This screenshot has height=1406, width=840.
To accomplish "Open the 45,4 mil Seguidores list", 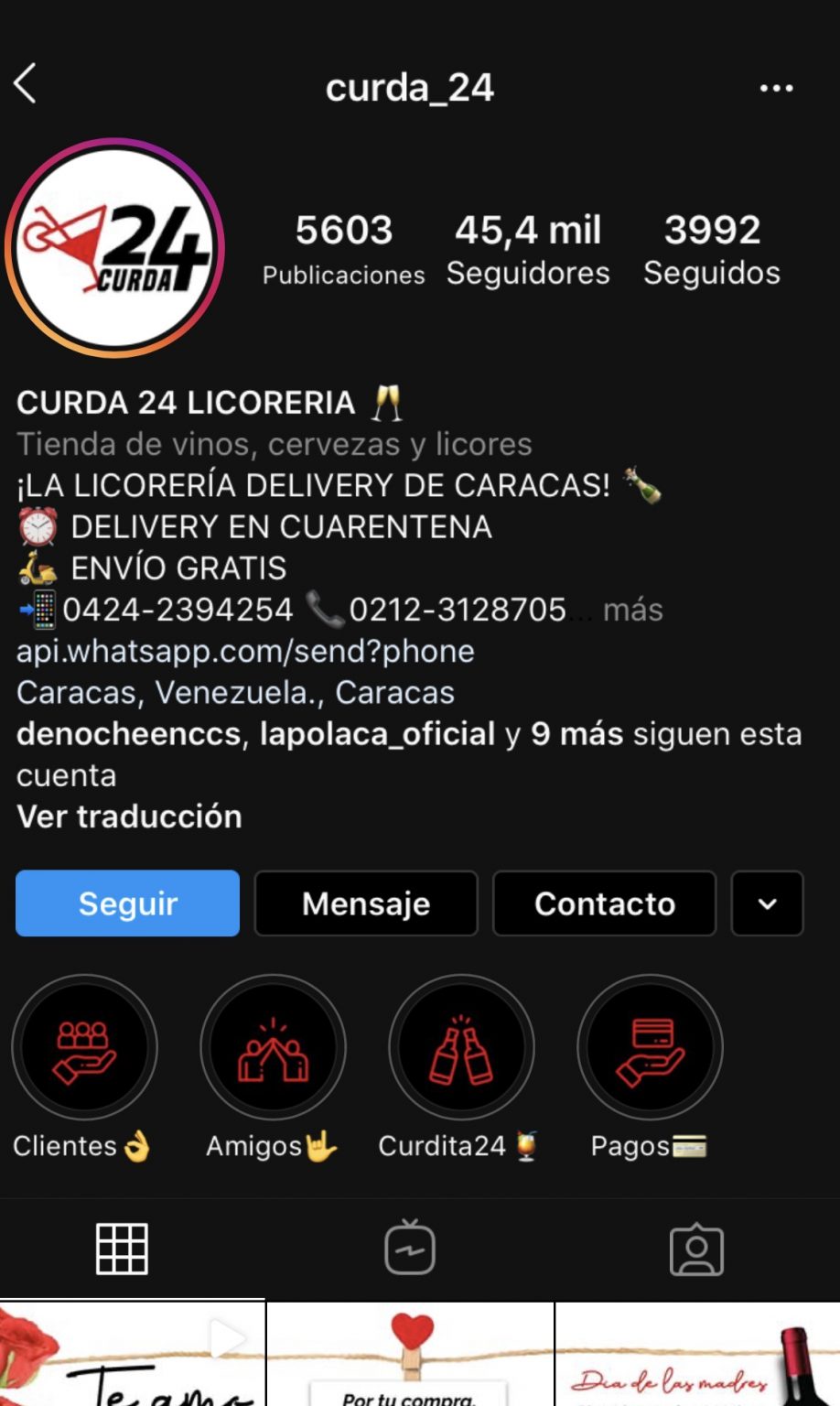I will click(x=528, y=251).
